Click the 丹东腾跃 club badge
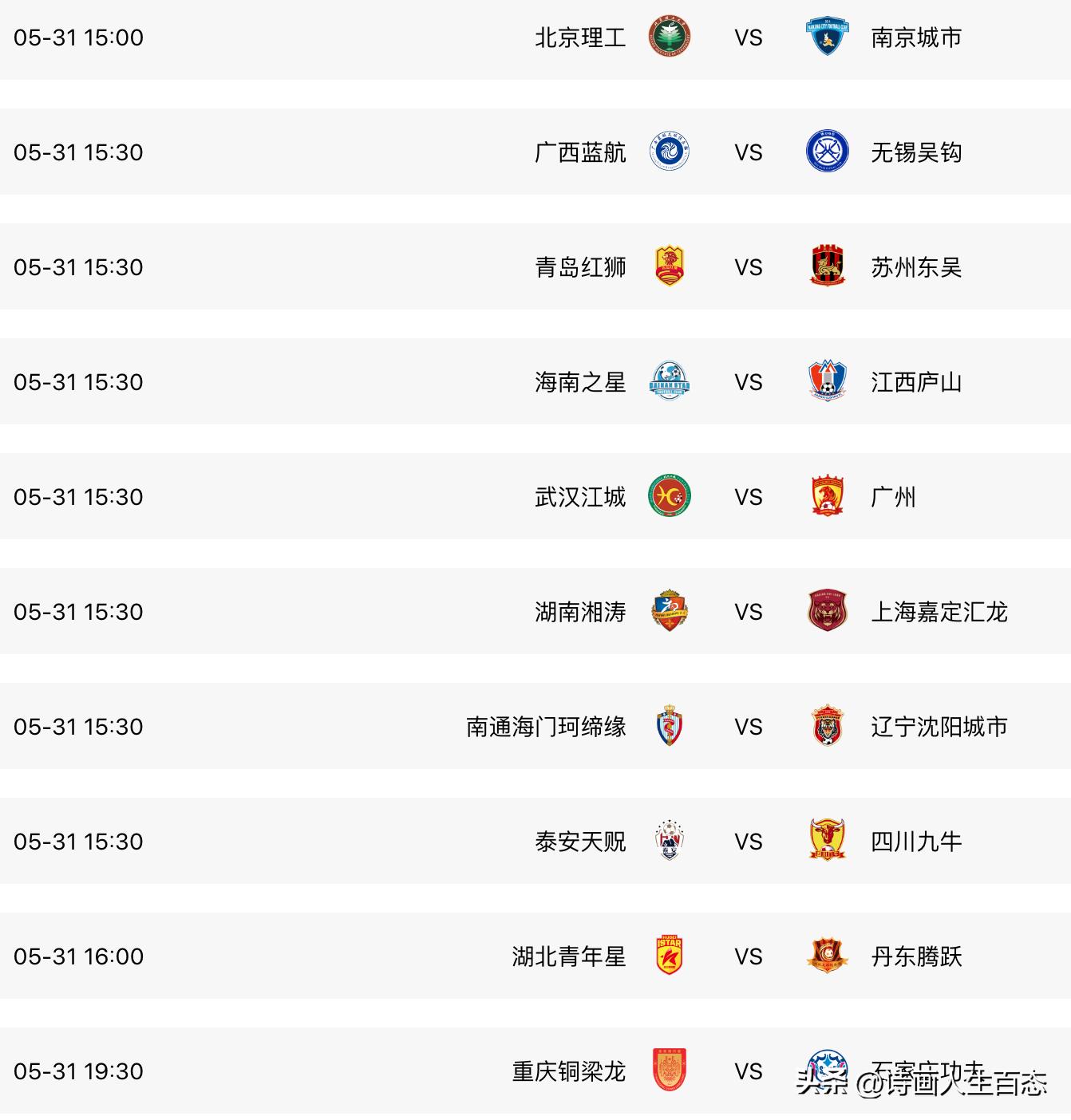Viewport: 1071px width, 1120px height. pos(828,956)
